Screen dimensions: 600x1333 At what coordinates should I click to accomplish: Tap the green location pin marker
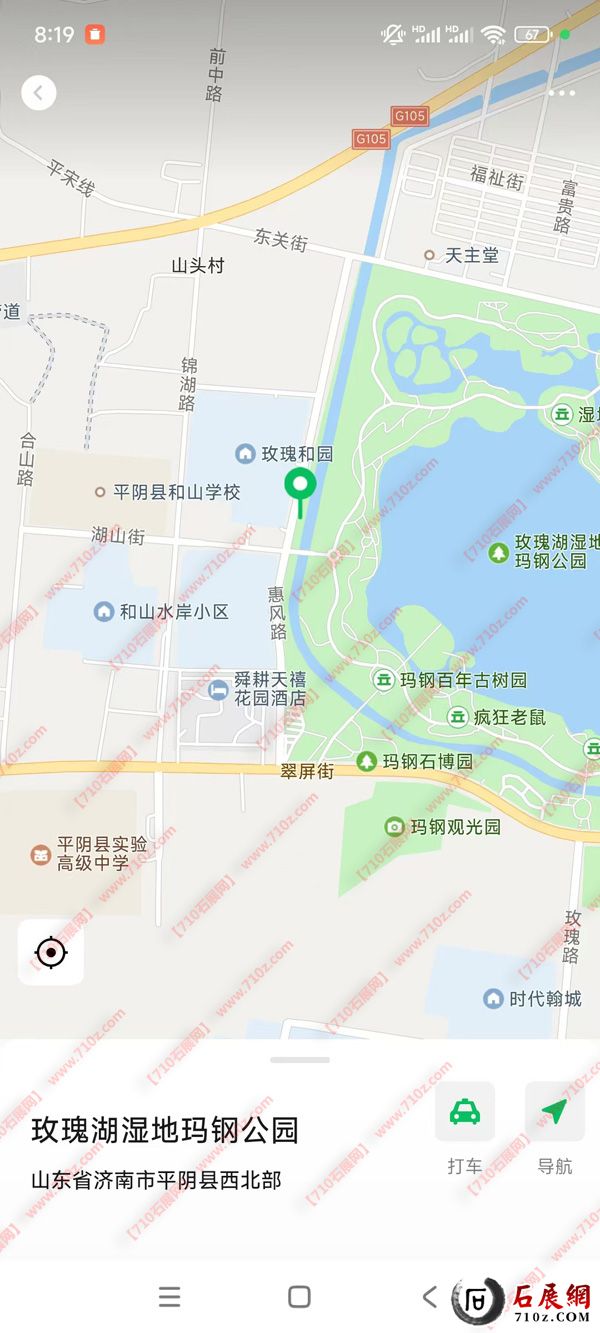300,487
